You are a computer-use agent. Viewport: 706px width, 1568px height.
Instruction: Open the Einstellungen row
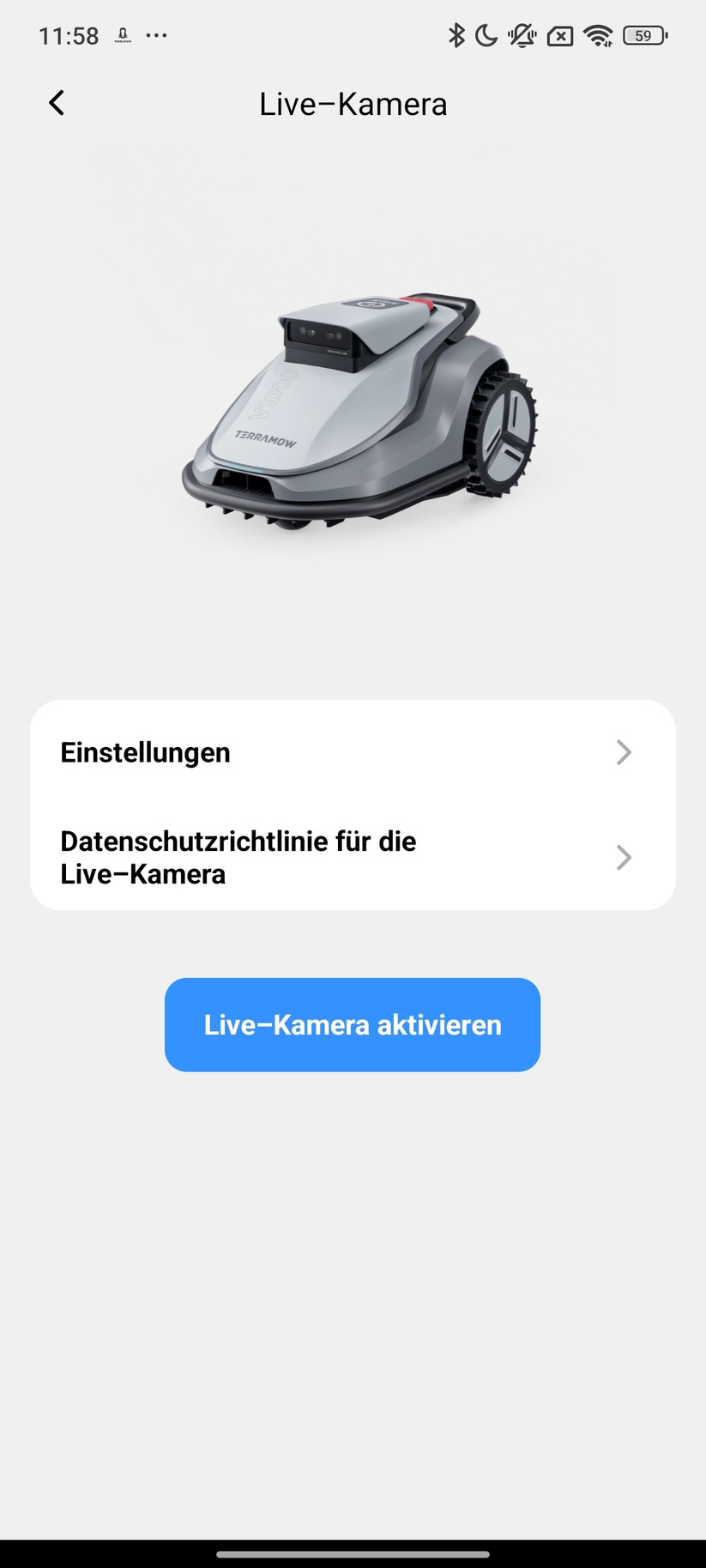coord(352,752)
